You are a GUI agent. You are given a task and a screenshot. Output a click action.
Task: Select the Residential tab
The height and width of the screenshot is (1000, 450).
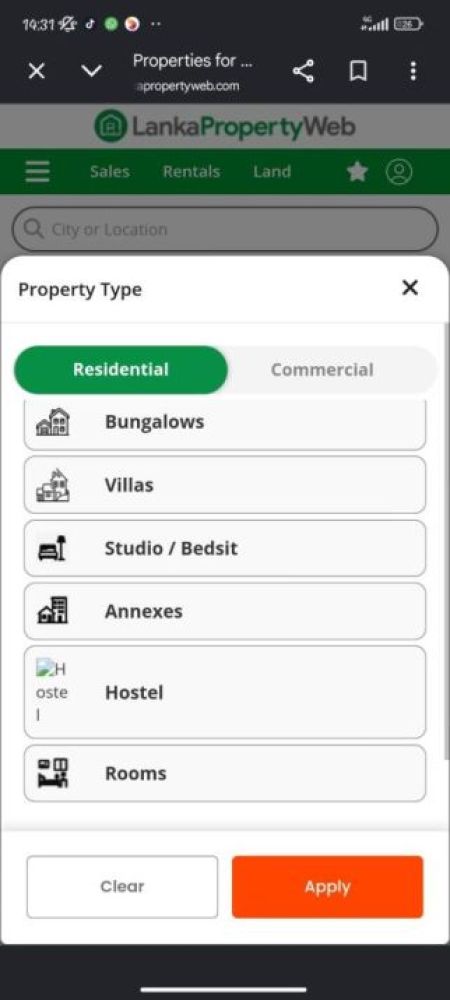click(120, 370)
